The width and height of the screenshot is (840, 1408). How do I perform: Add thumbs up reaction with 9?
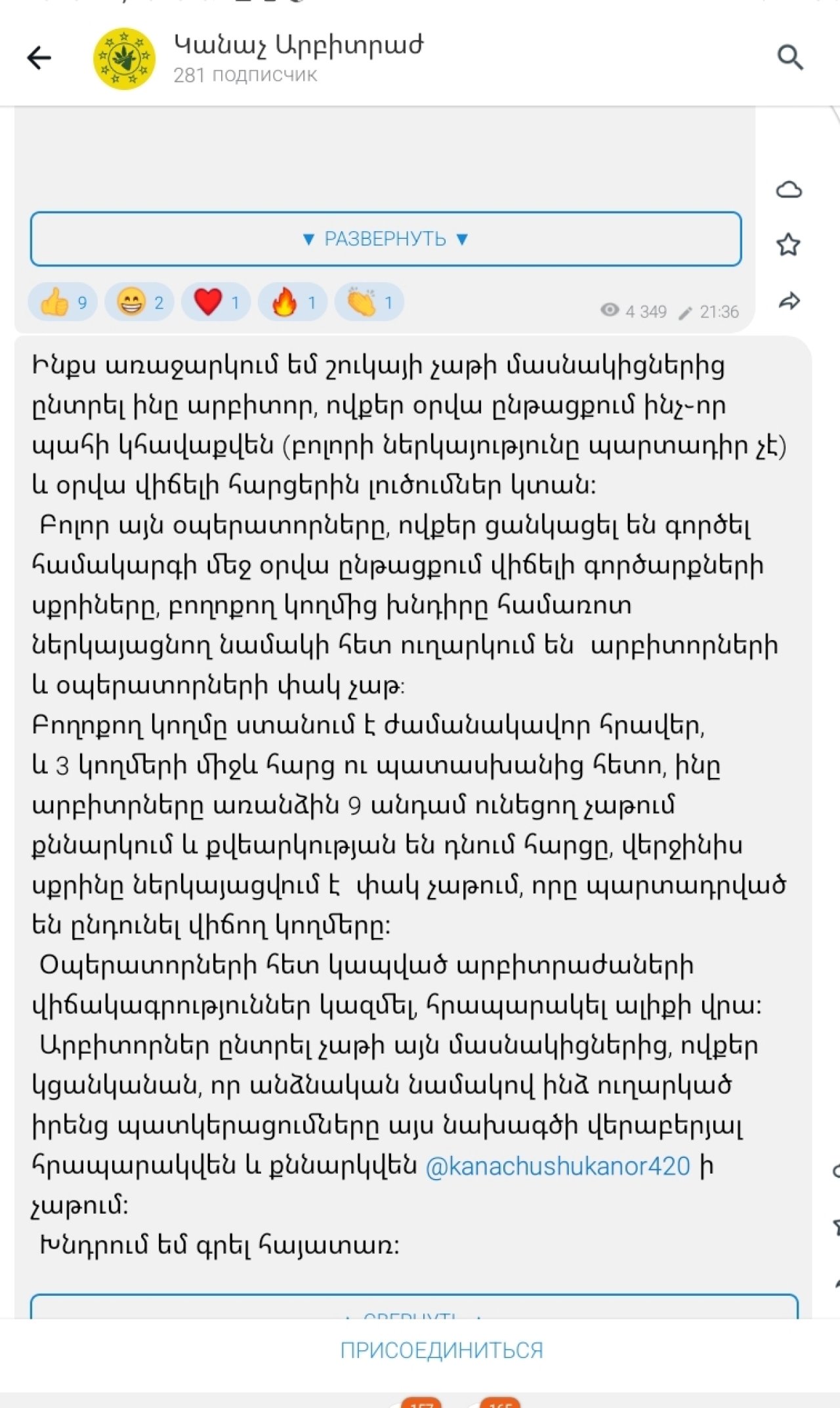coord(63,303)
